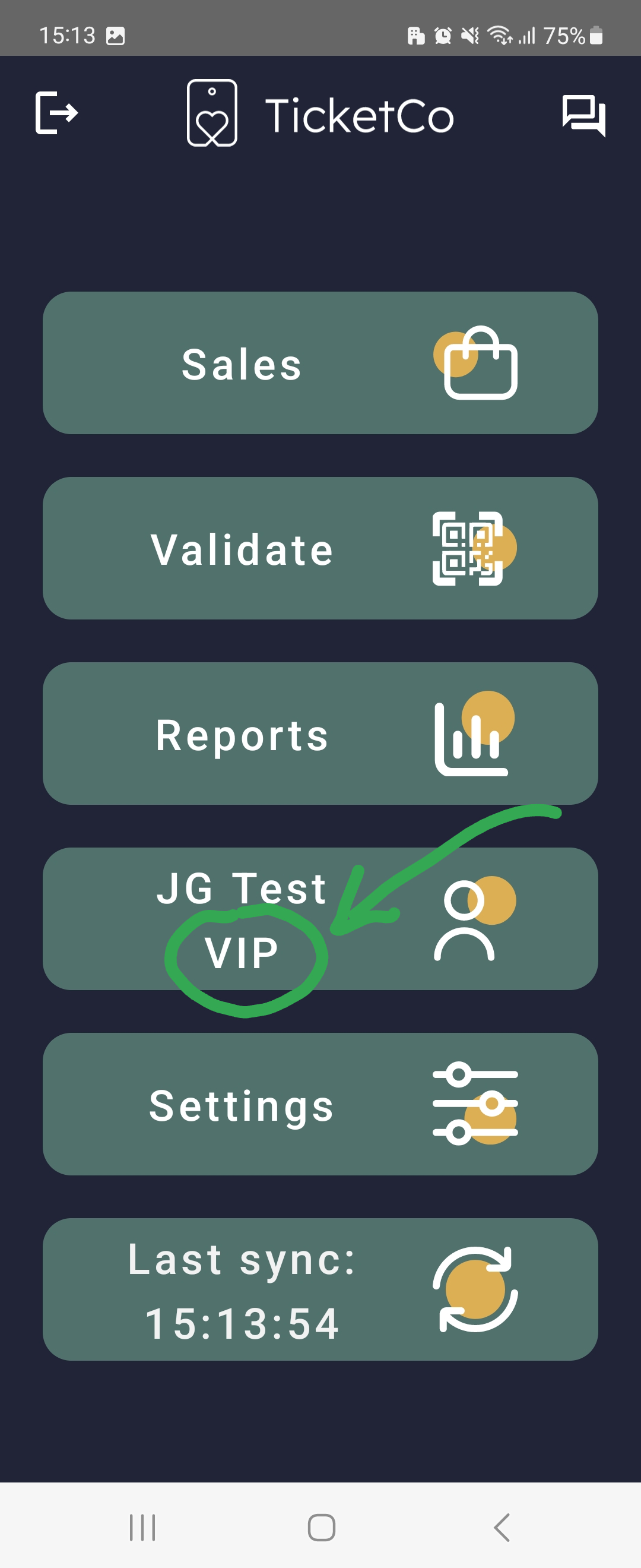View the Reports section
This screenshot has width=641, height=1568.
click(320, 734)
